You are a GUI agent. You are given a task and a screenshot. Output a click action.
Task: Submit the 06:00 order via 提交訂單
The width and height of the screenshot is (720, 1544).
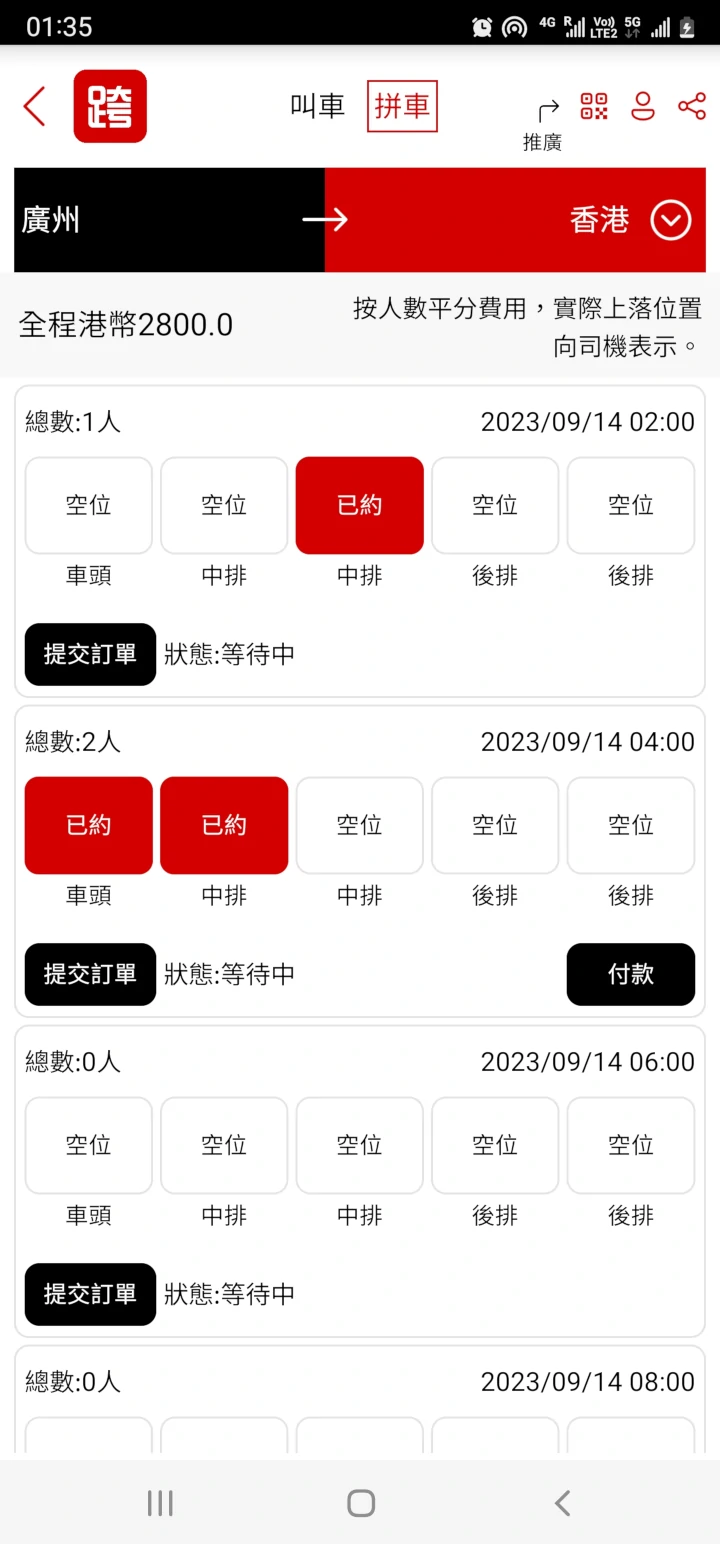tap(89, 1294)
